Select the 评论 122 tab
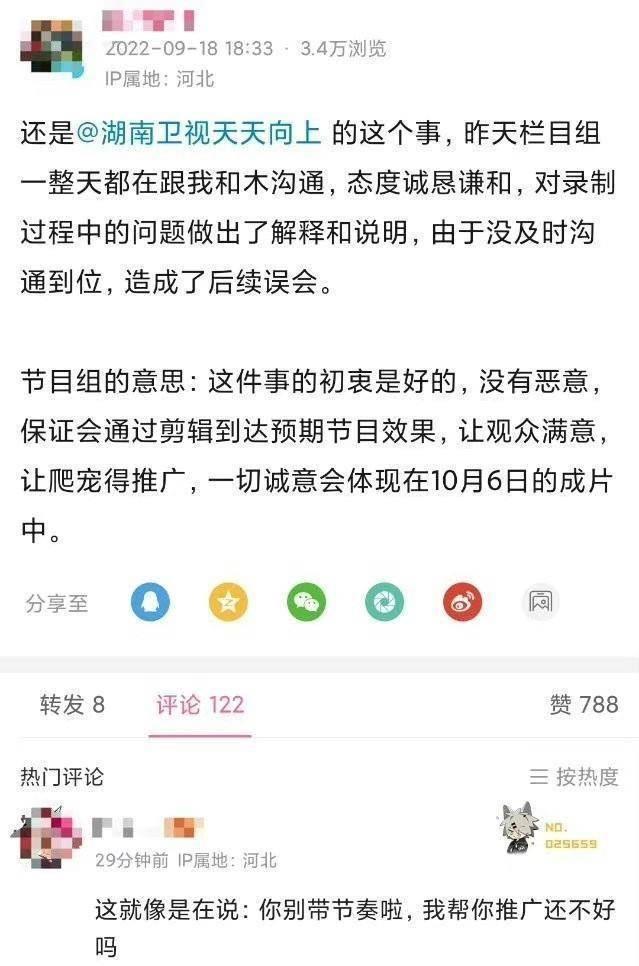 [x=199, y=704]
